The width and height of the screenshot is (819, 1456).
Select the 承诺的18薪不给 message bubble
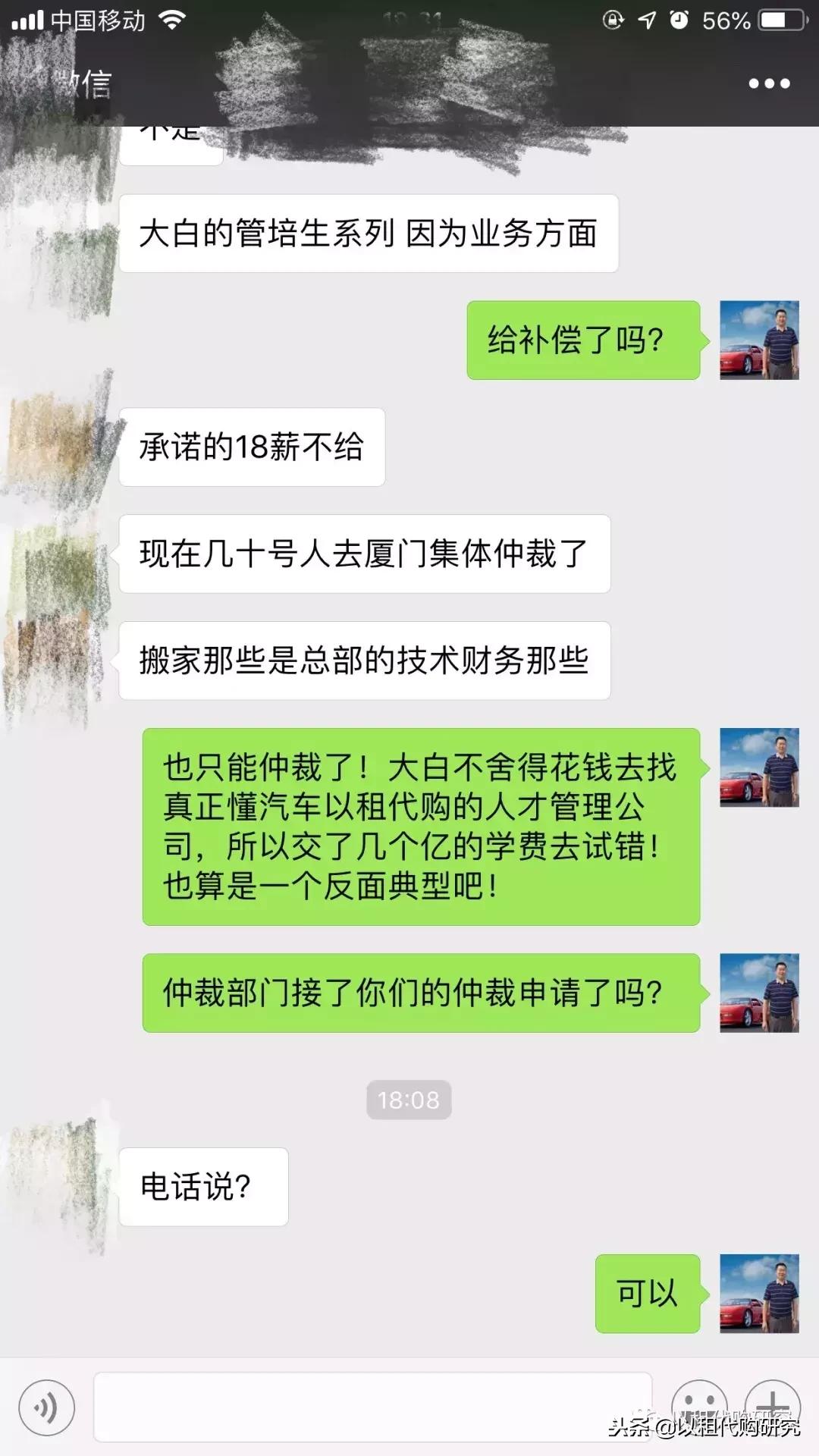pyautogui.click(x=250, y=447)
